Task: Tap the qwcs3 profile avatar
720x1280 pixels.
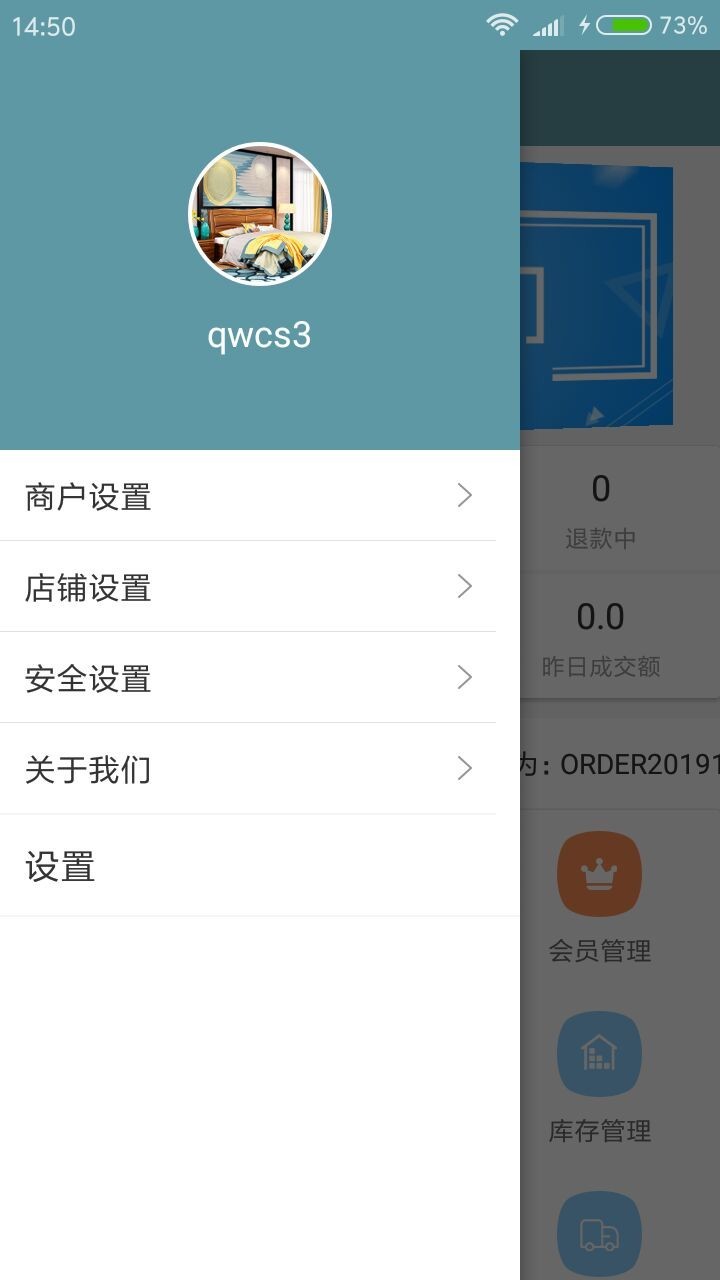Action: point(260,214)
